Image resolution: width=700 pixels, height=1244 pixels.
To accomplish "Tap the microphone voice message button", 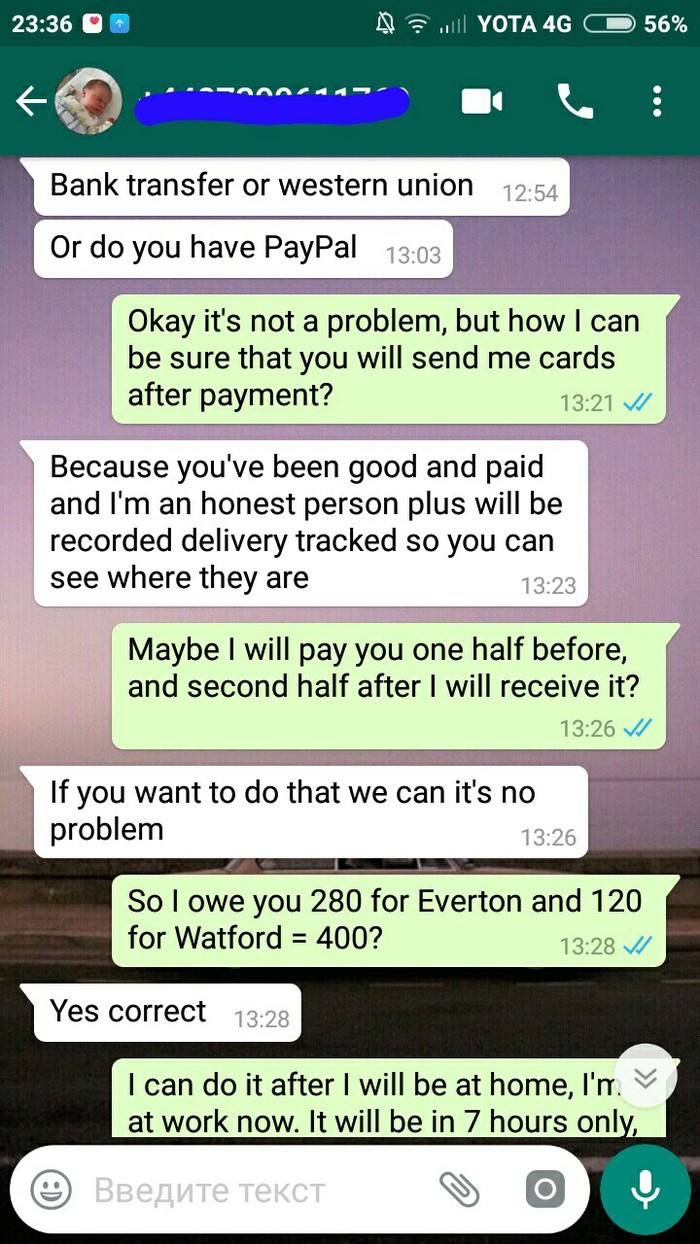I will coord(645,1189).
